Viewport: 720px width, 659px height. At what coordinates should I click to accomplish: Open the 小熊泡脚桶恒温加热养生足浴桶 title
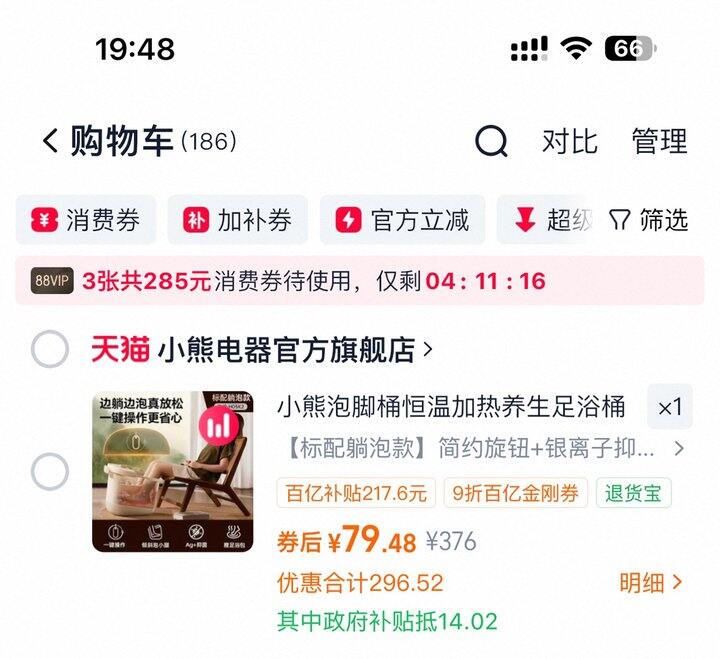(451, 406)
